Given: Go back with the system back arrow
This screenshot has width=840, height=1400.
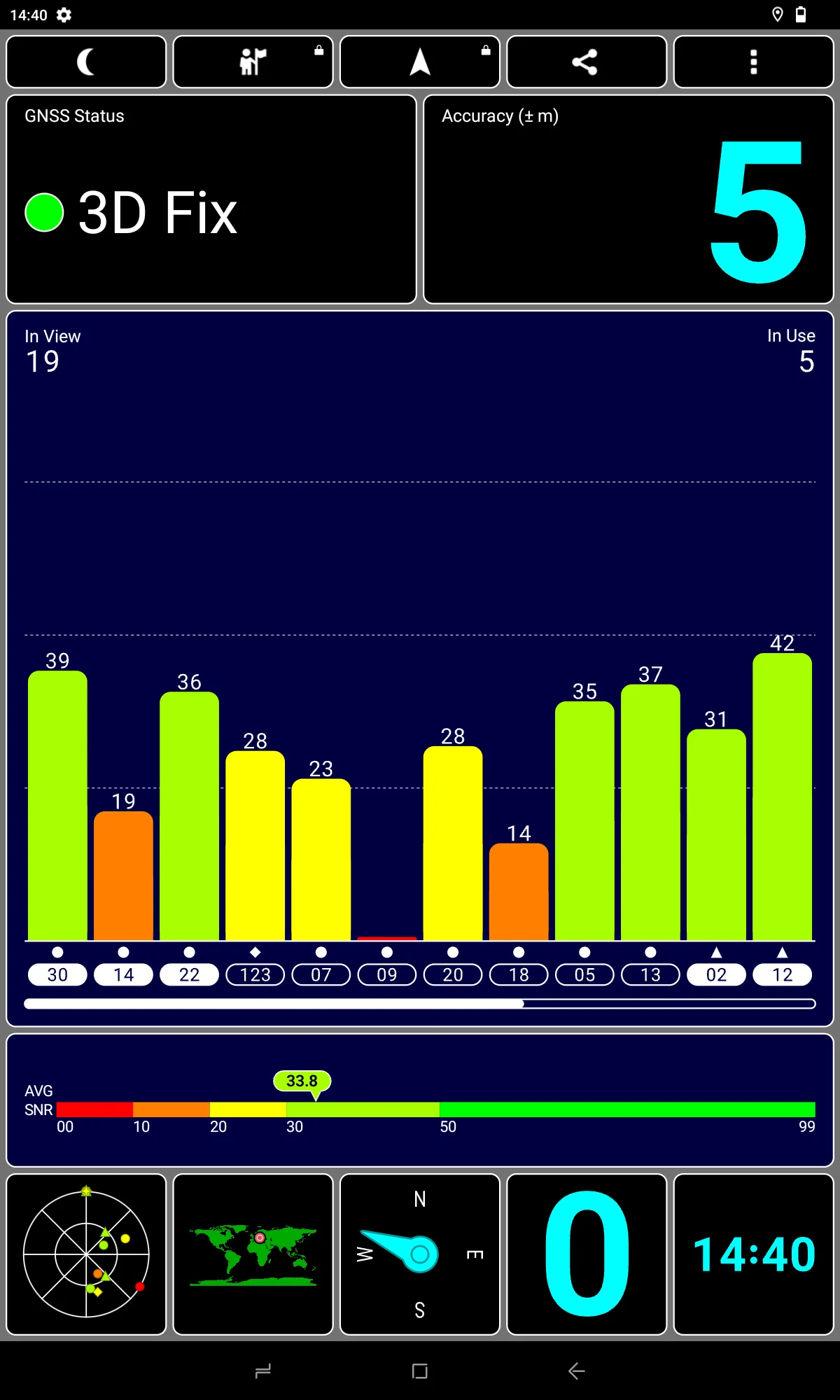Looking at the screenshot, I should (x=576, y=1371).
